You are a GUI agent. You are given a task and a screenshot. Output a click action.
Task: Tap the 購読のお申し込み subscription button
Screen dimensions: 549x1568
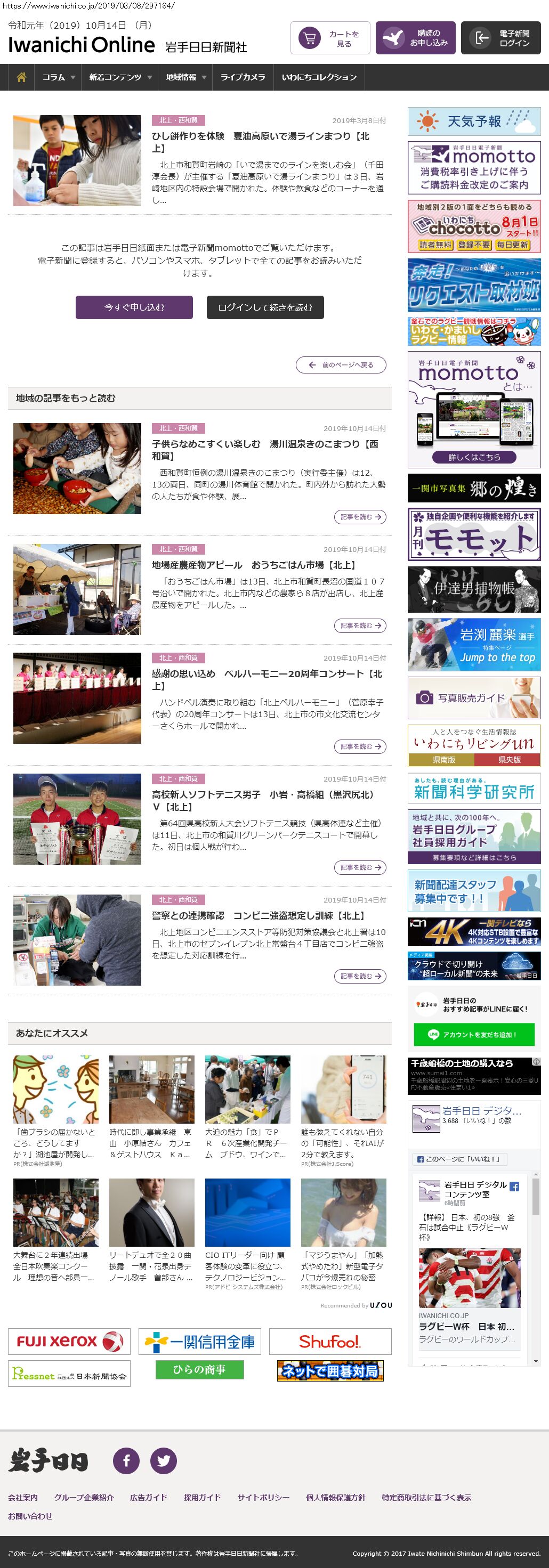coord(415,38)
